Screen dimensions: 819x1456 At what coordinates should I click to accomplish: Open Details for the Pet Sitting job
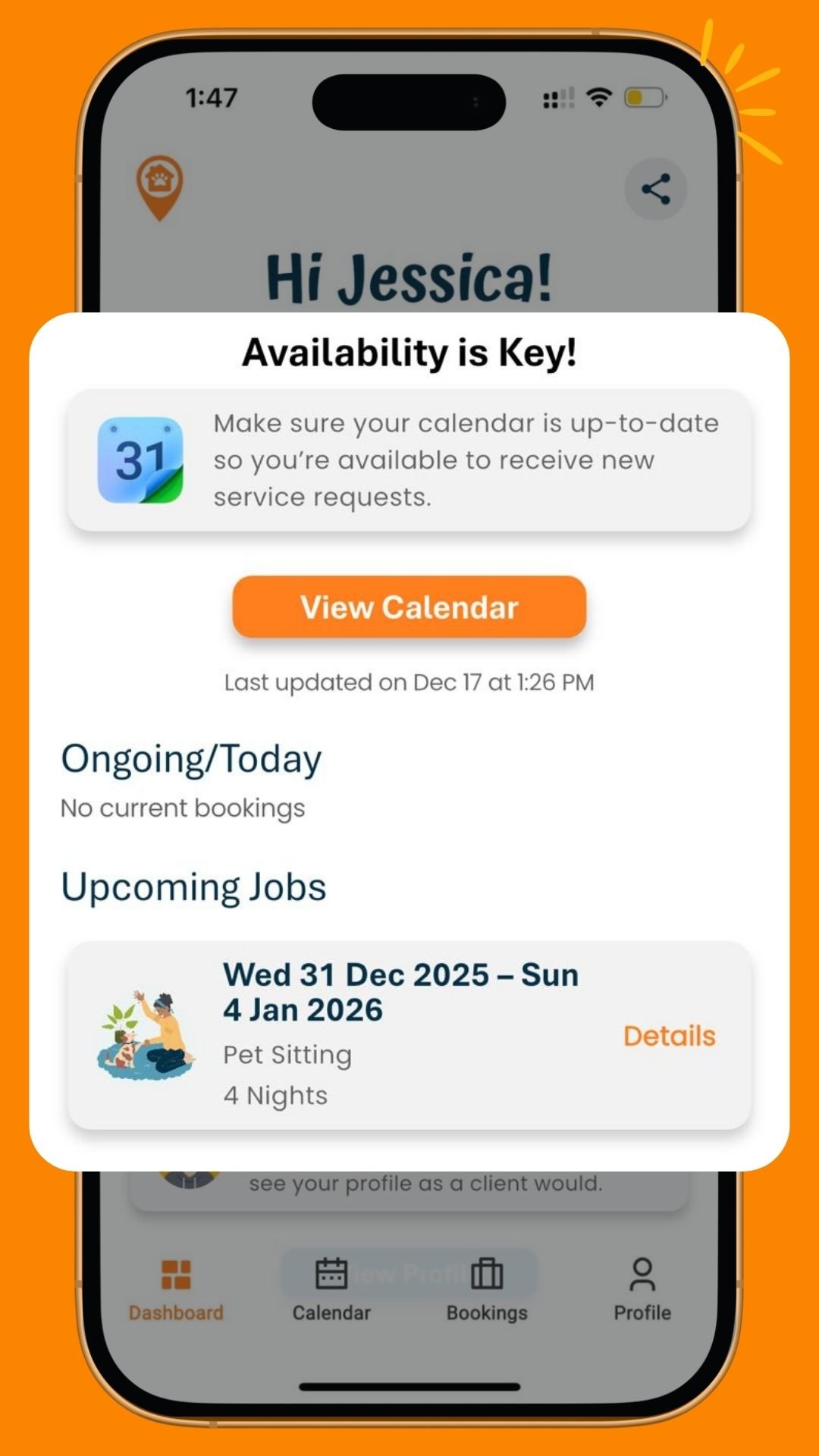670,1035
